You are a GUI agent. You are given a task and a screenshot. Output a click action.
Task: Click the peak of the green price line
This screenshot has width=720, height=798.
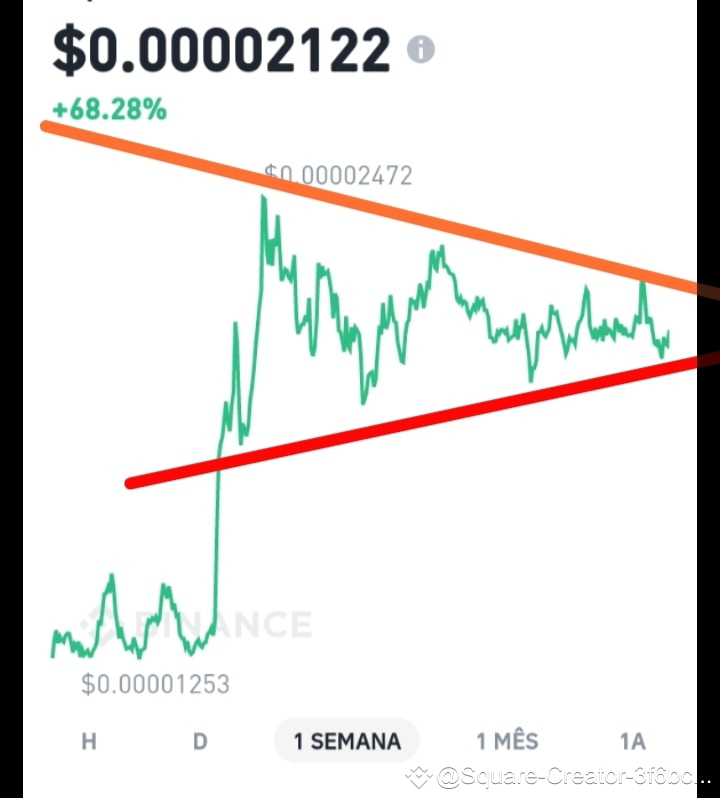click(263, 195)
